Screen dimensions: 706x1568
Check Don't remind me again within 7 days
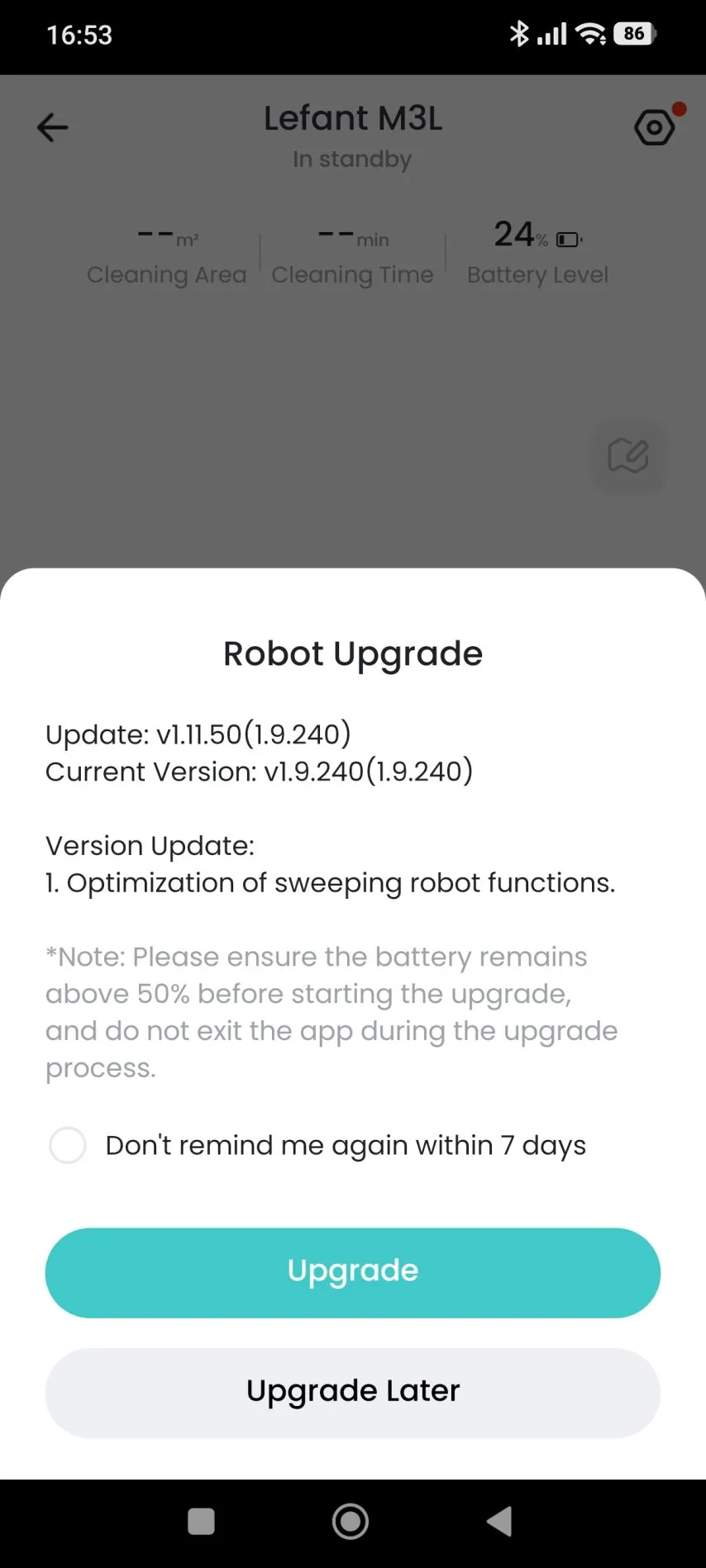(68, 1146)
